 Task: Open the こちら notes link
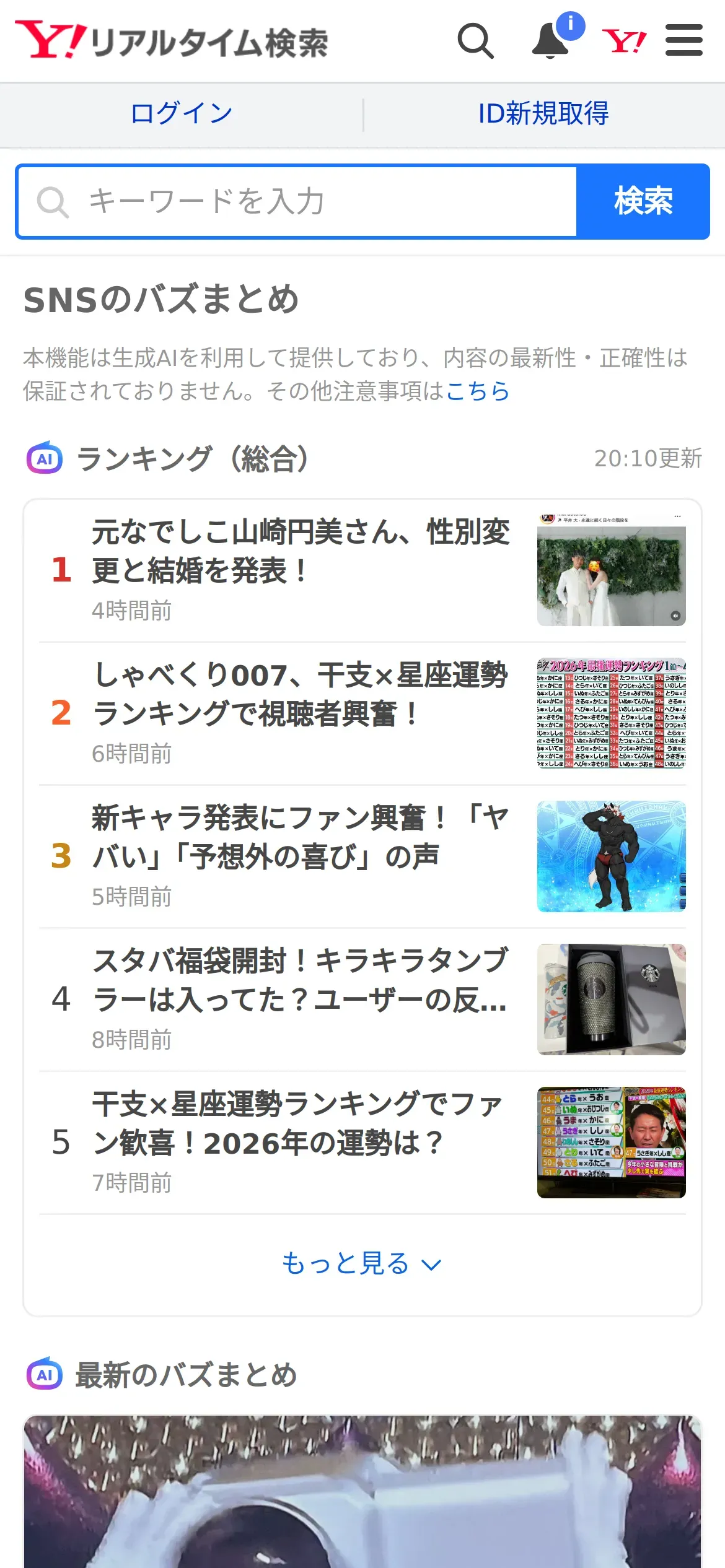pos(478,391)
